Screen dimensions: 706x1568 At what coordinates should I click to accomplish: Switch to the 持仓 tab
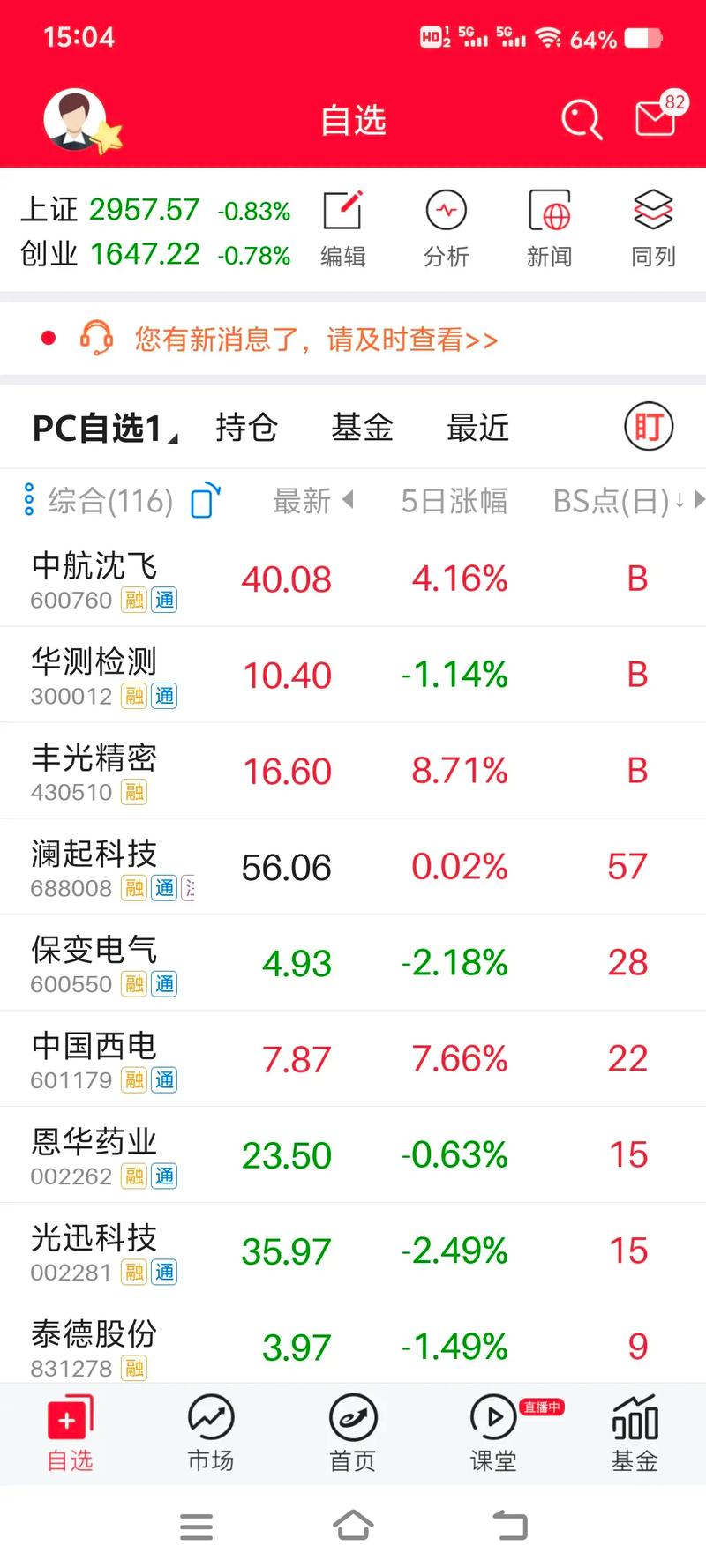(245, 429)
